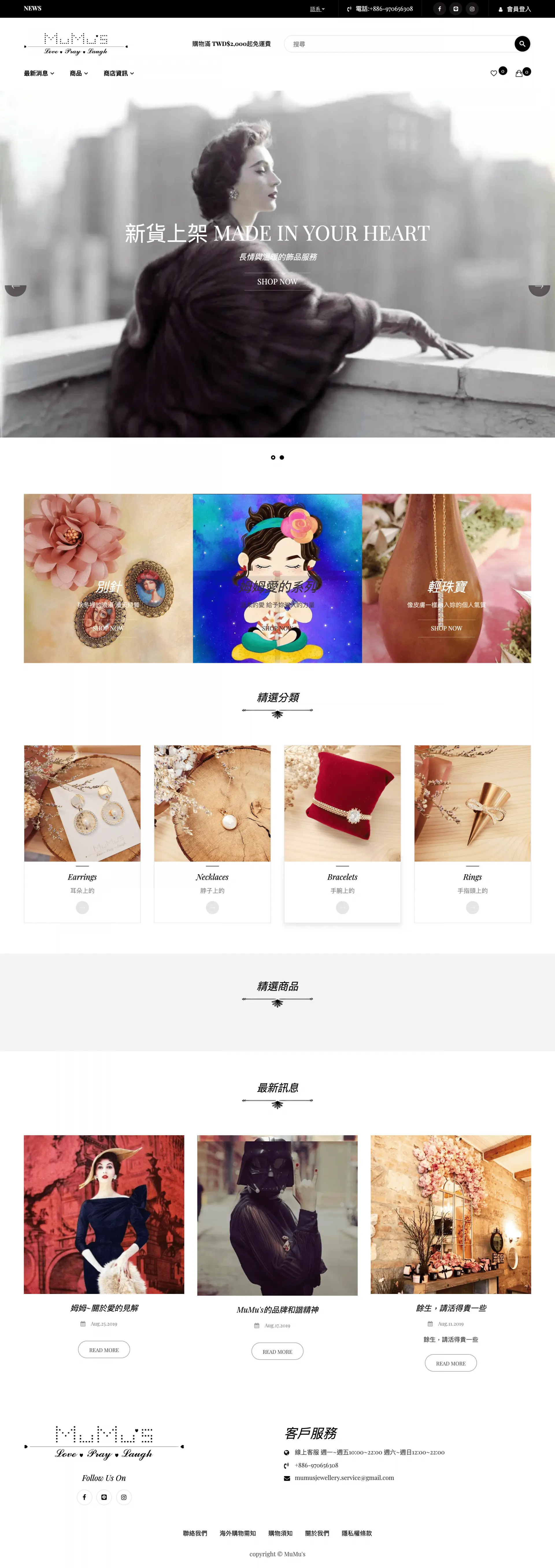Click the Facebook icon in the top bar
555x1568 pixels.
click(x=439, y=8)
